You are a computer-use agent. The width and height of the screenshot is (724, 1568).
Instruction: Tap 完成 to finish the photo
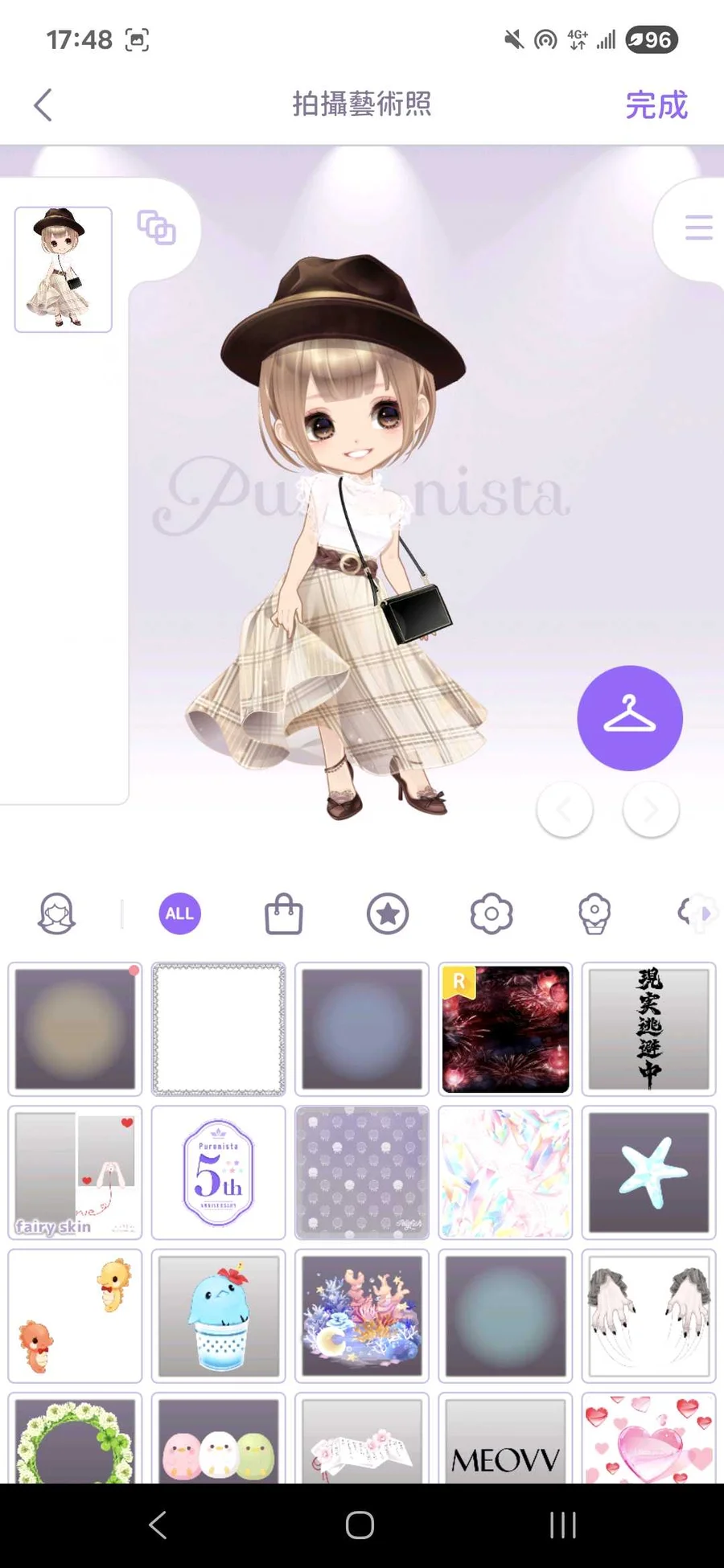coord(656,105)
